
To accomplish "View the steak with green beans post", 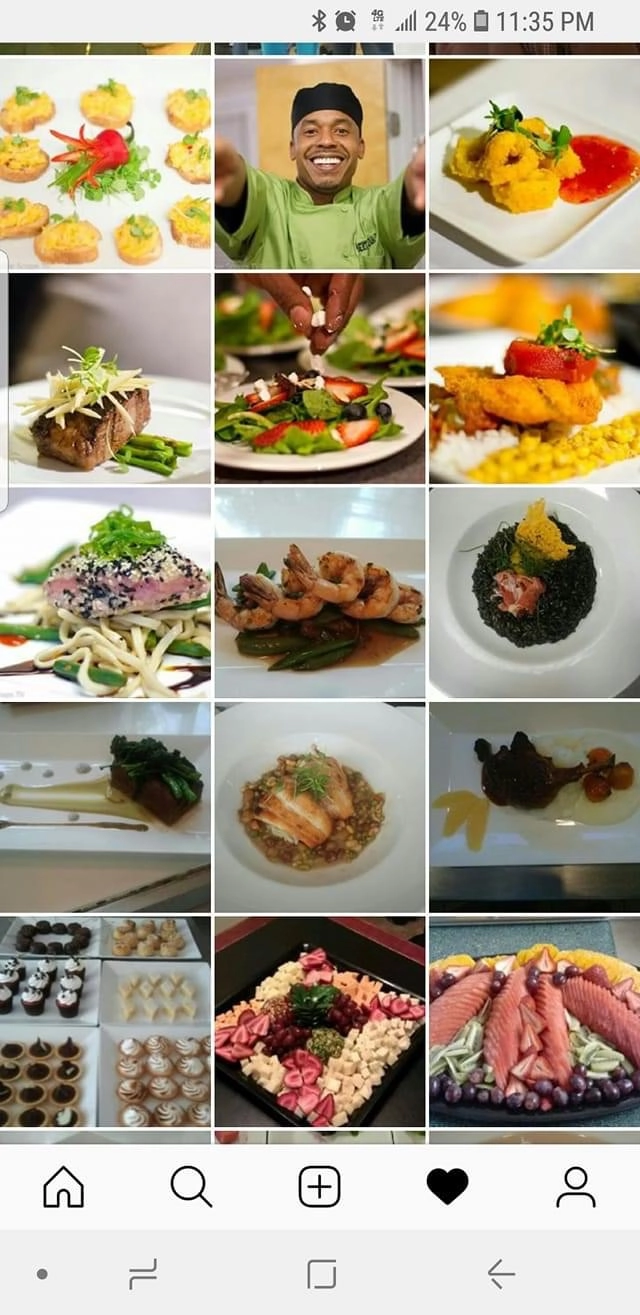I will coord(105,379).
